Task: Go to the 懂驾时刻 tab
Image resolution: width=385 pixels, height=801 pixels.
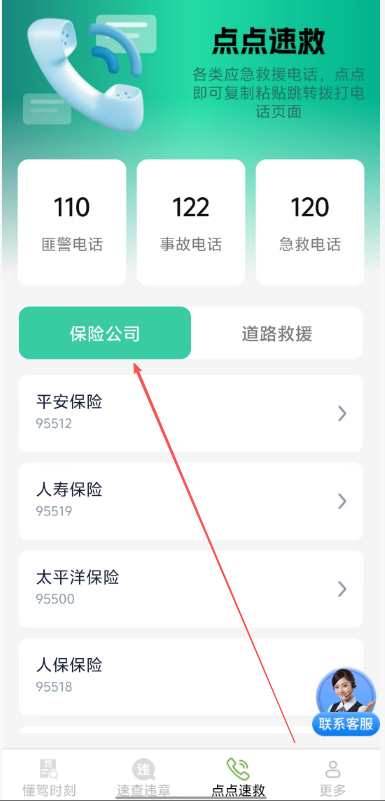Action: 49,779
